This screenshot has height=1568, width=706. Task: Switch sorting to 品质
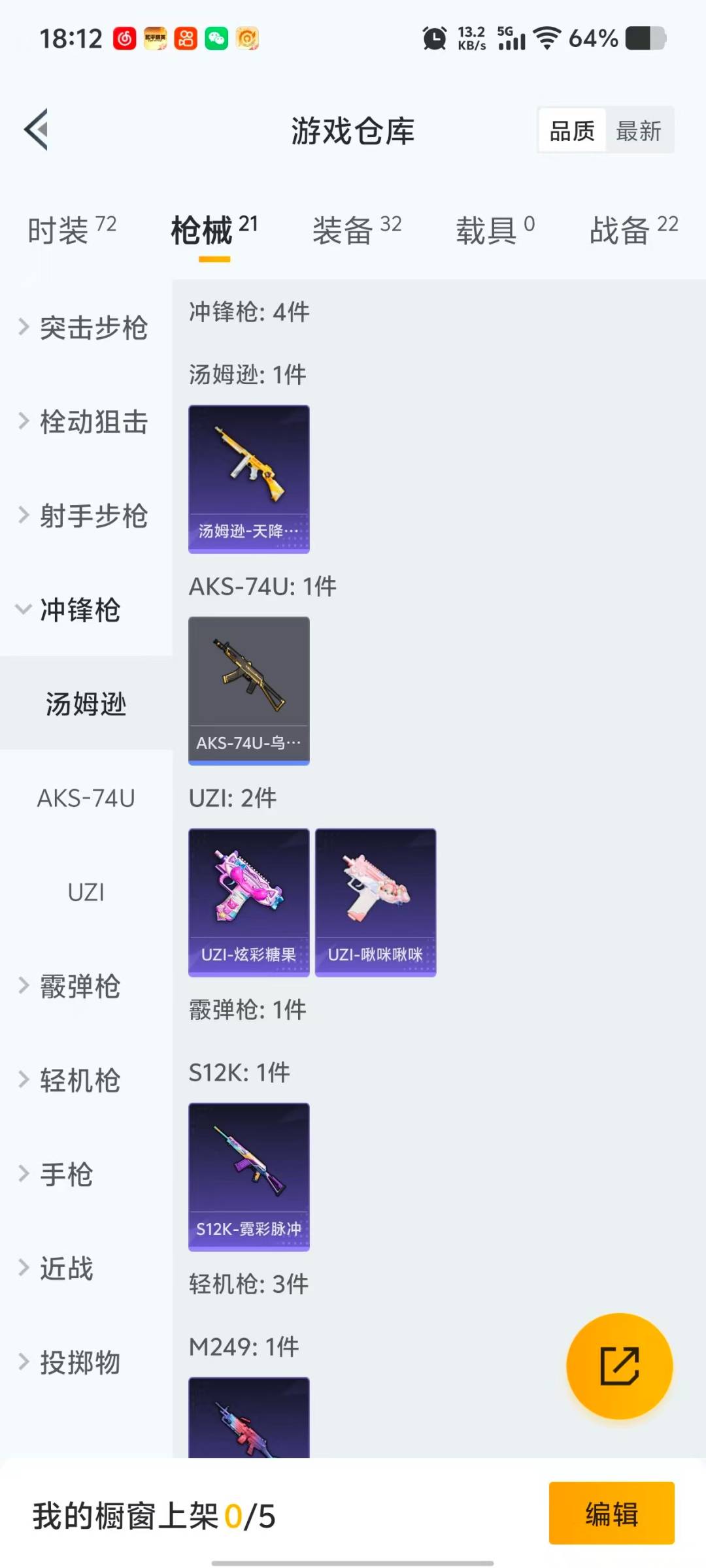(x=570, y=130)
